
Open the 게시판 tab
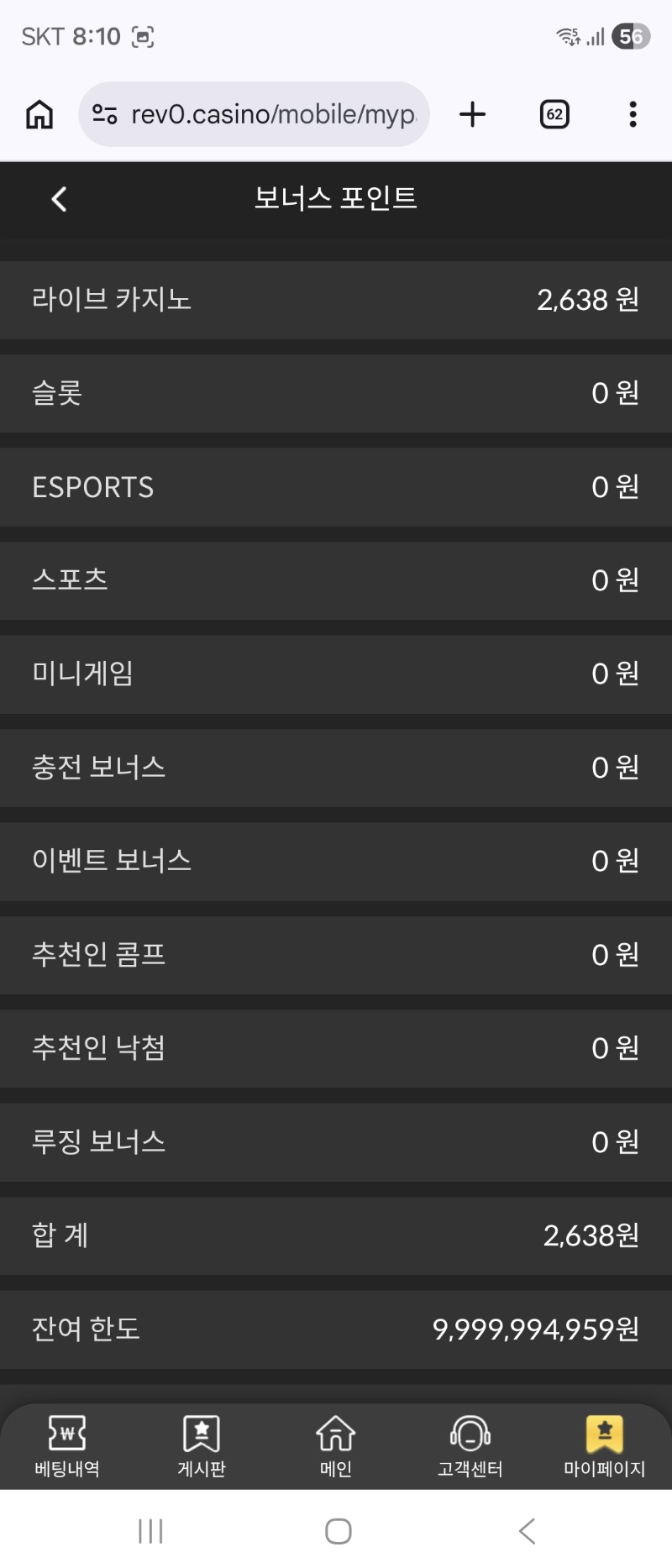[x=202, y=1446]
